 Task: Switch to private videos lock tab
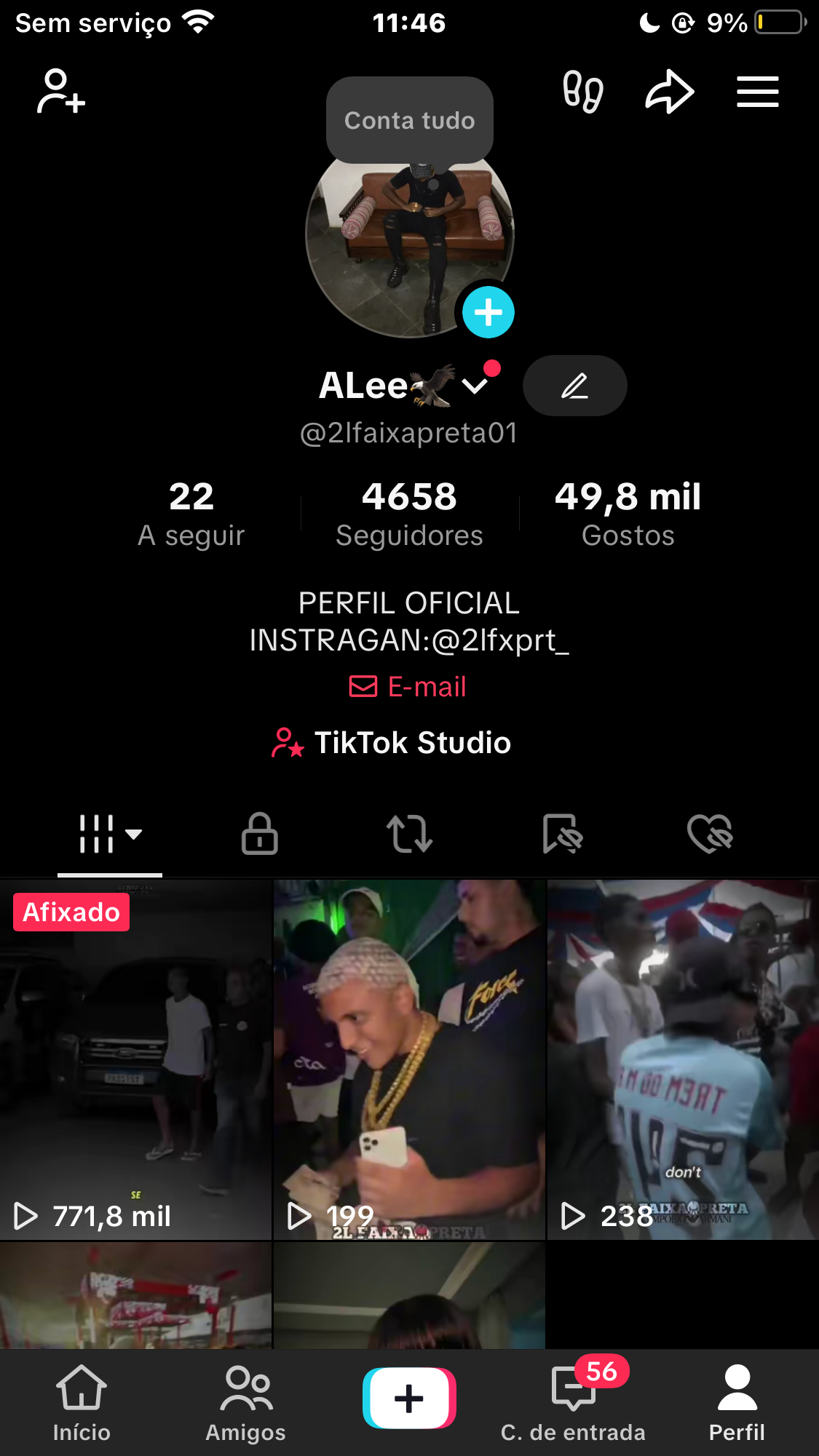[x=260, y=834]
